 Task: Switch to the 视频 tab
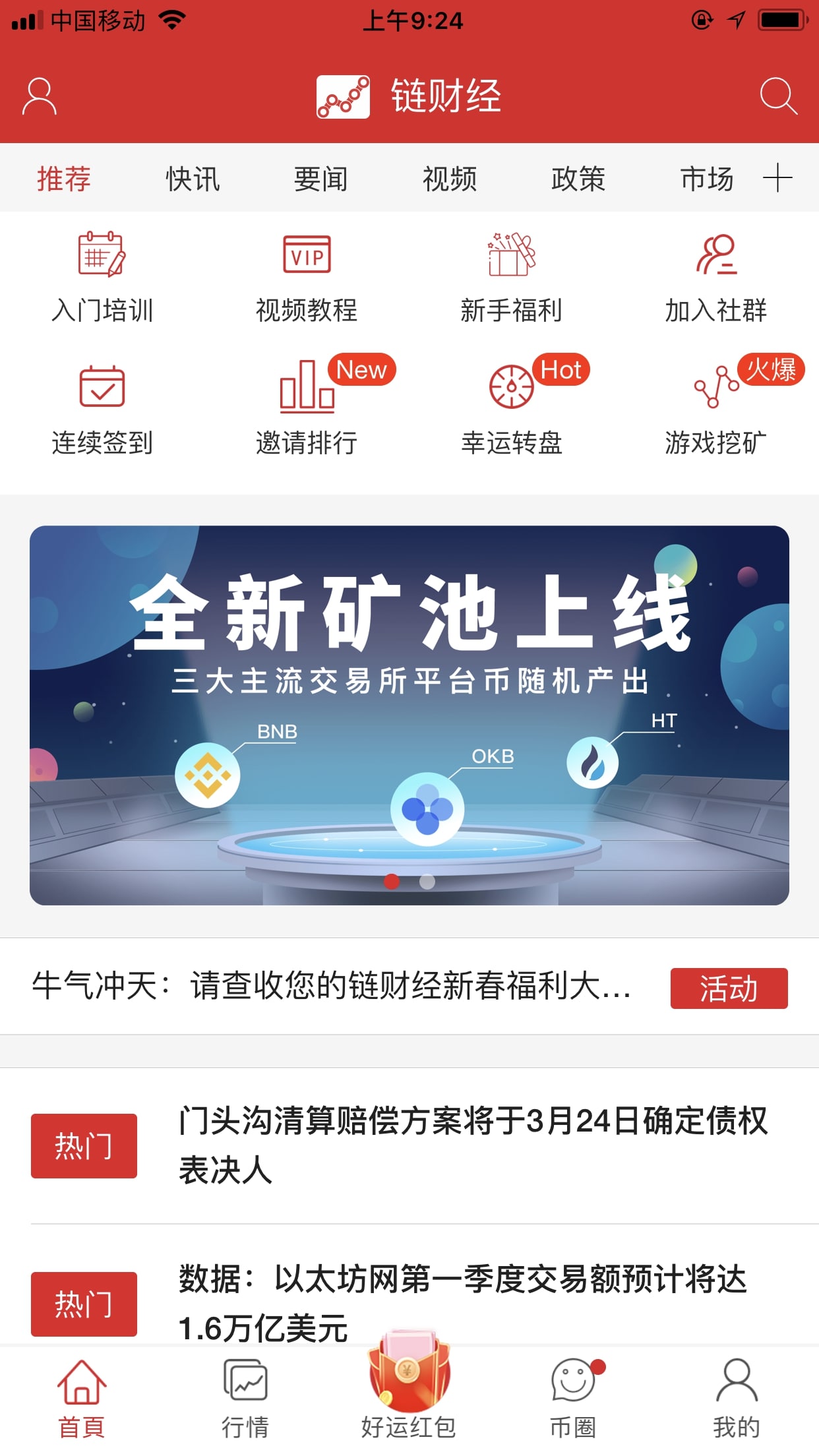(x=450, y=179)
